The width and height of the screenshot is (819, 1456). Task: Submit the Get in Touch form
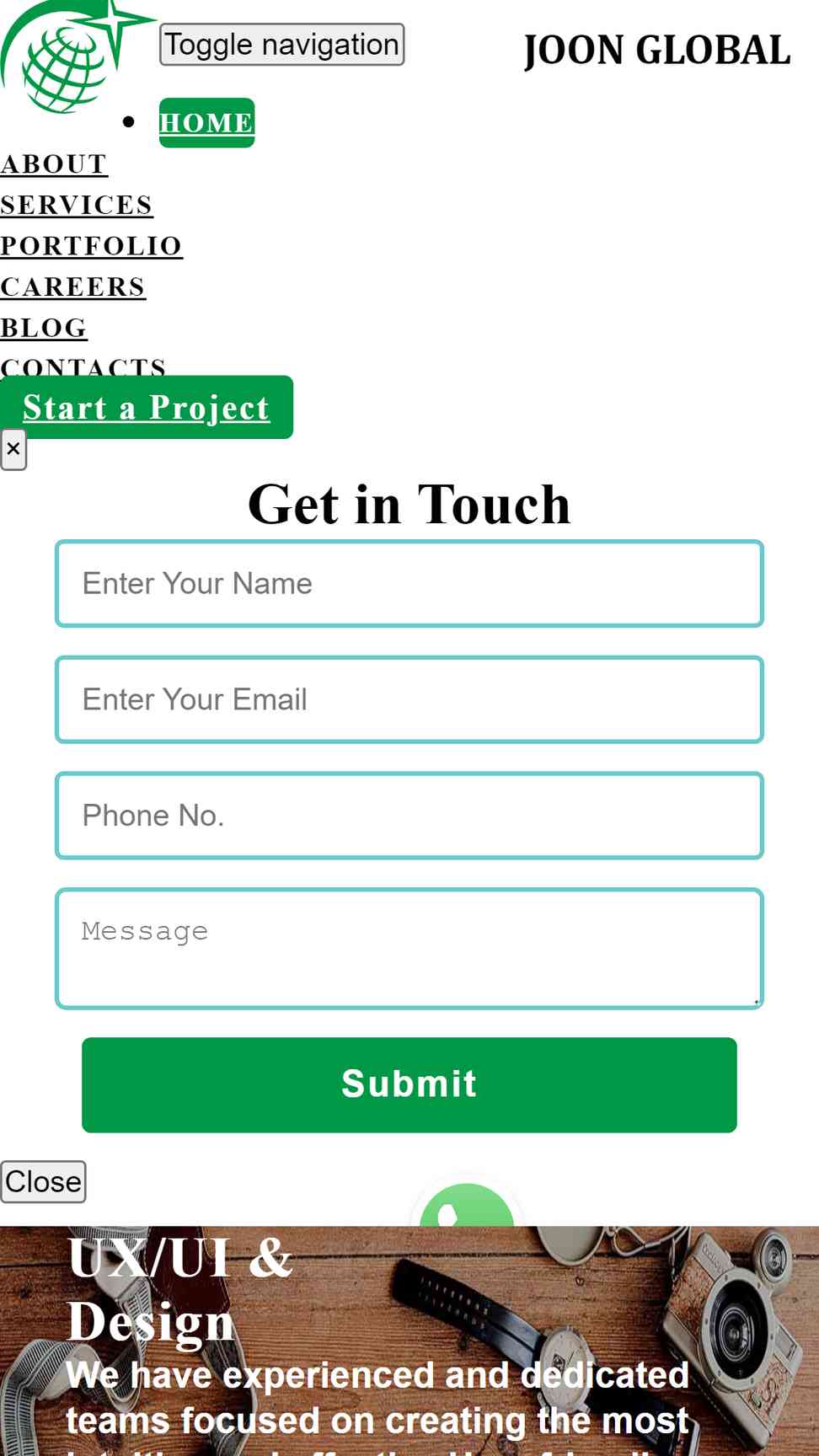pyautogui.click(x=409, y=1085)
